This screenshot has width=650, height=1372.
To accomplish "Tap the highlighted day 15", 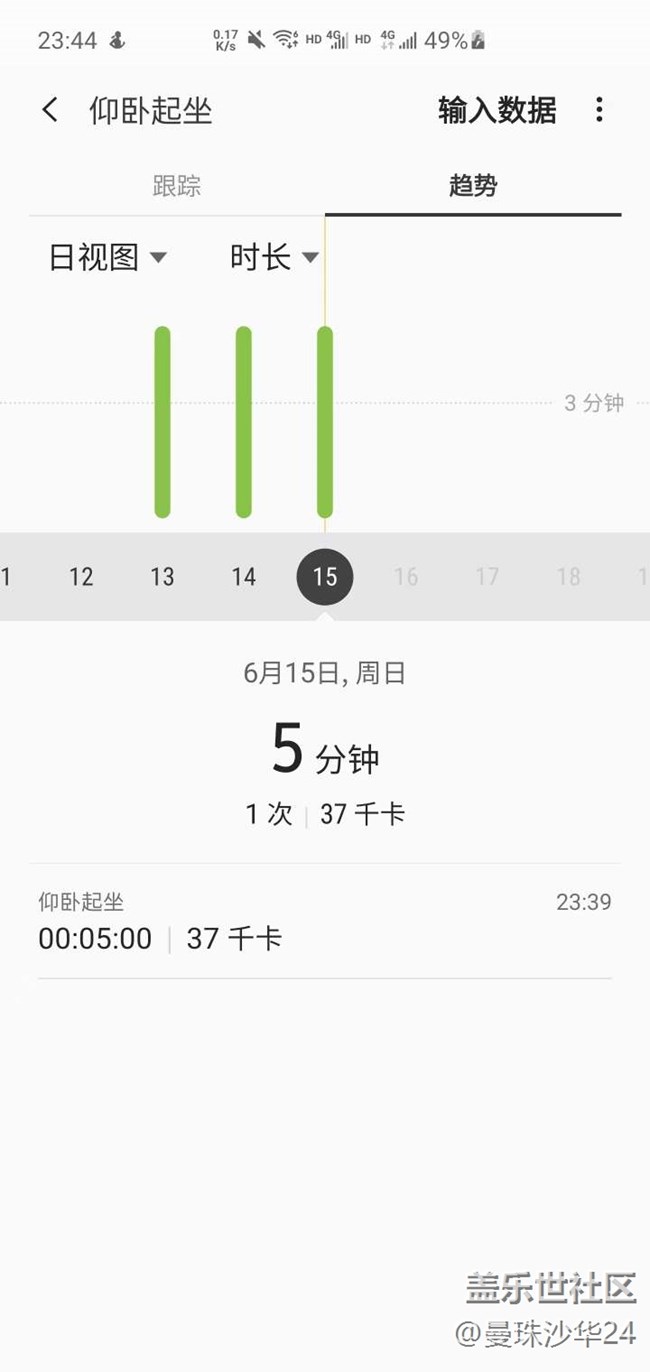I will coord(325,577).
